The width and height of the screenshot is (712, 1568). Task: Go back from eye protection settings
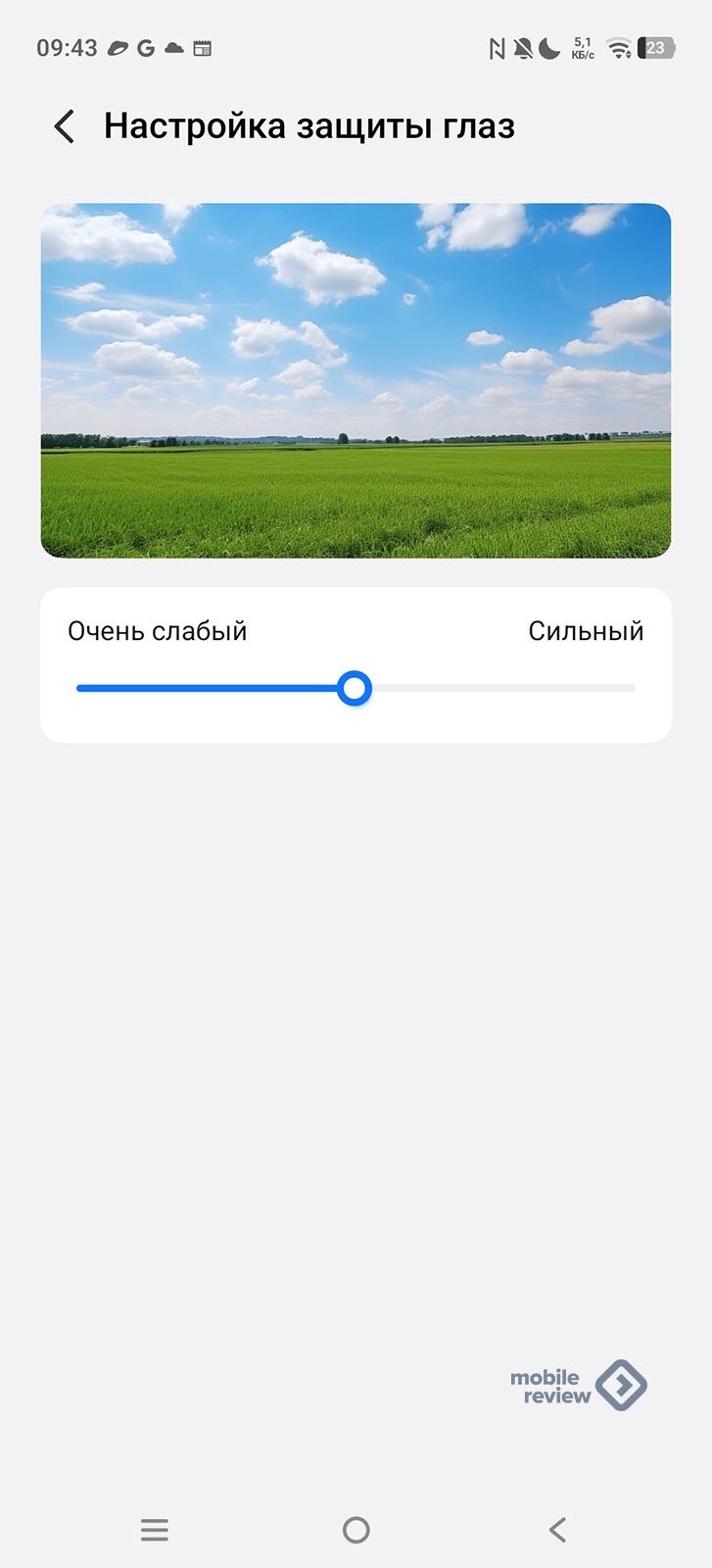coord(65,126)
